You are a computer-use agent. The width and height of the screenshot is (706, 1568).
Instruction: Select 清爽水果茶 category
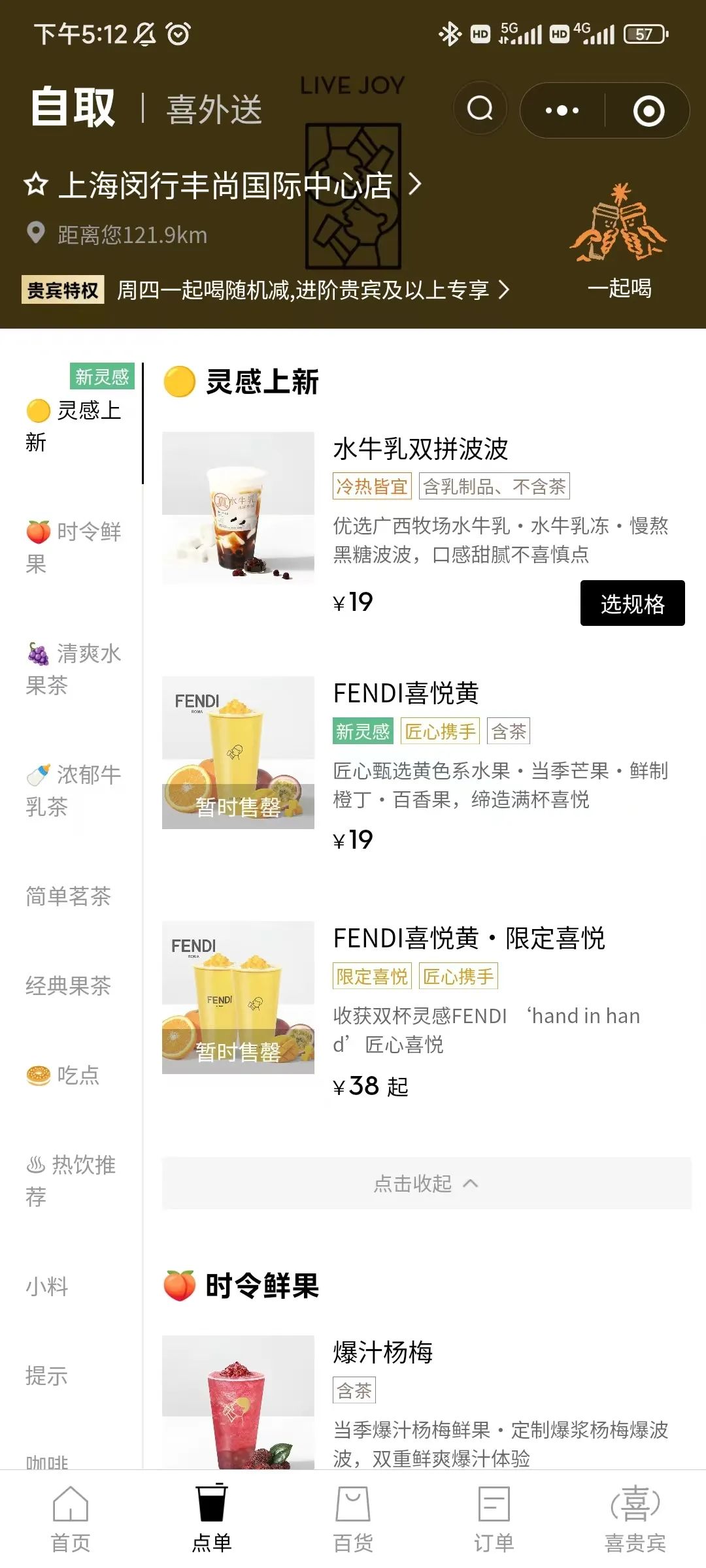72,669
